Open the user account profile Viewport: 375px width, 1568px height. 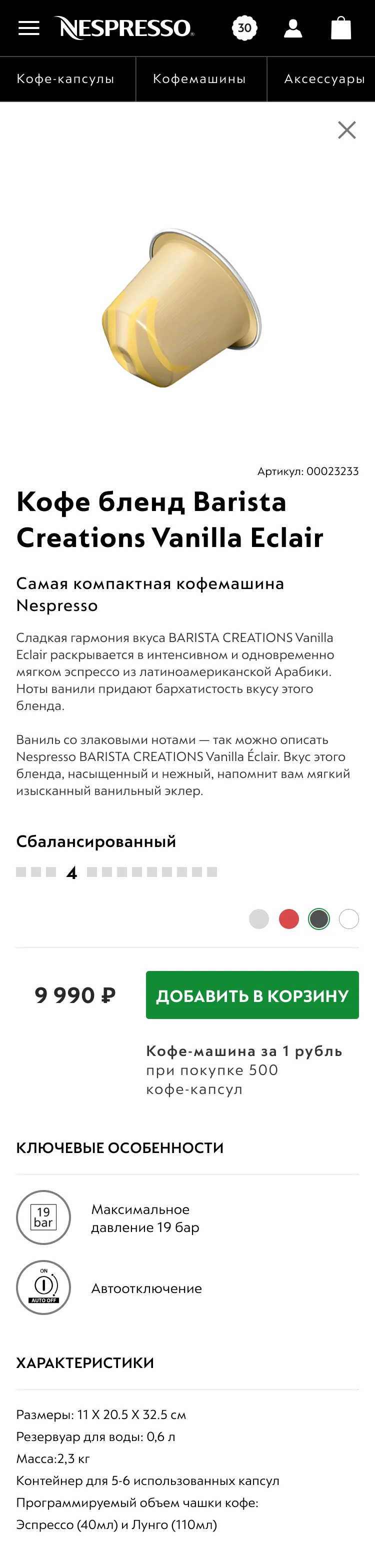[x=293, y=28]
